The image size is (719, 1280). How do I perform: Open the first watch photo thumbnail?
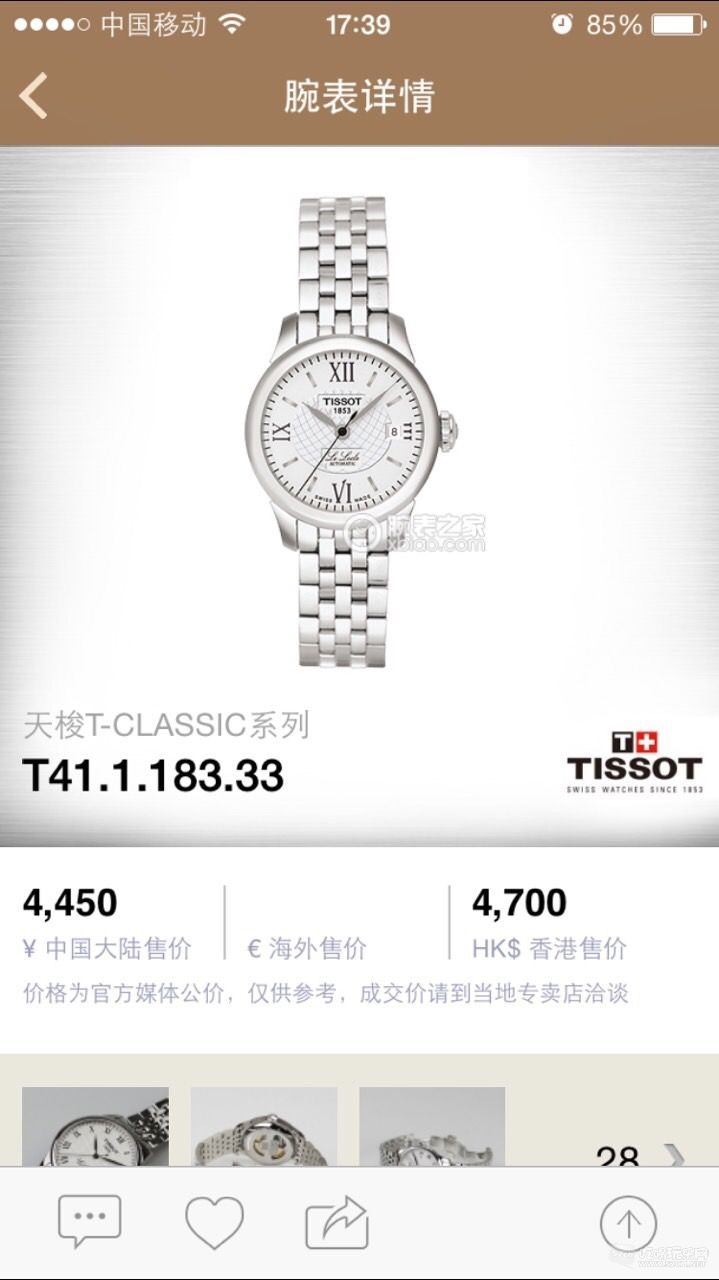pyautogui.click(x=95, y=1127)
